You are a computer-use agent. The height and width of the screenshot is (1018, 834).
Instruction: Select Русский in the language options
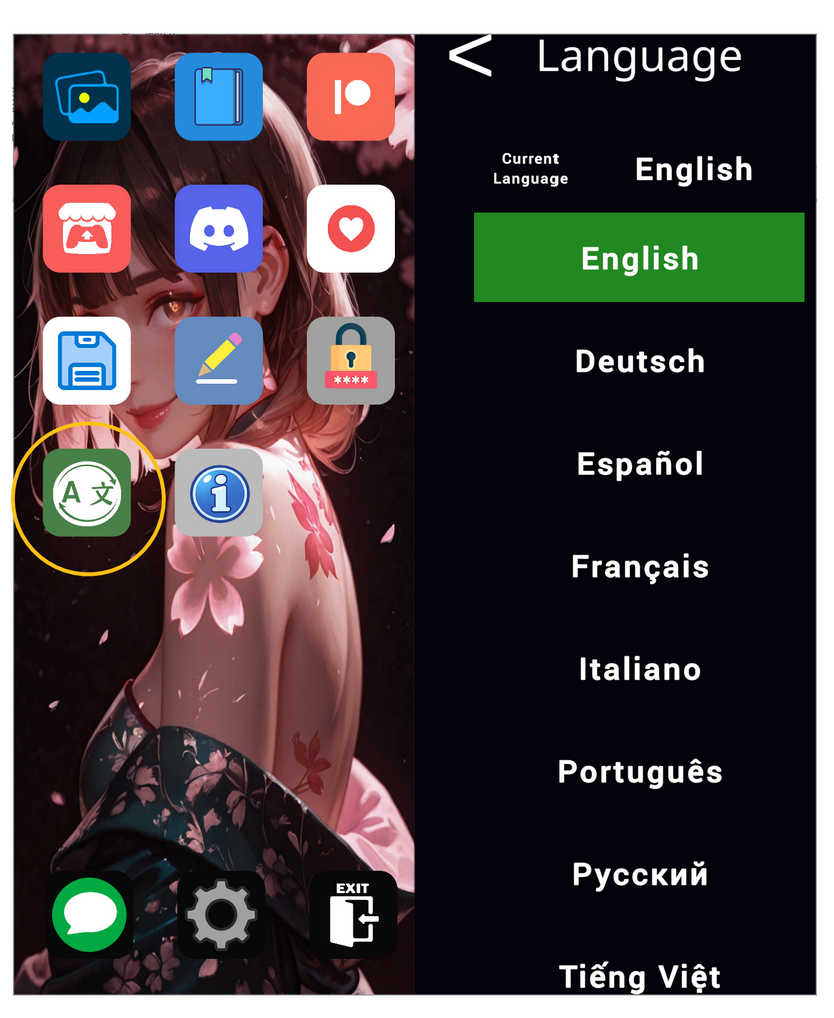pos(639,874)
